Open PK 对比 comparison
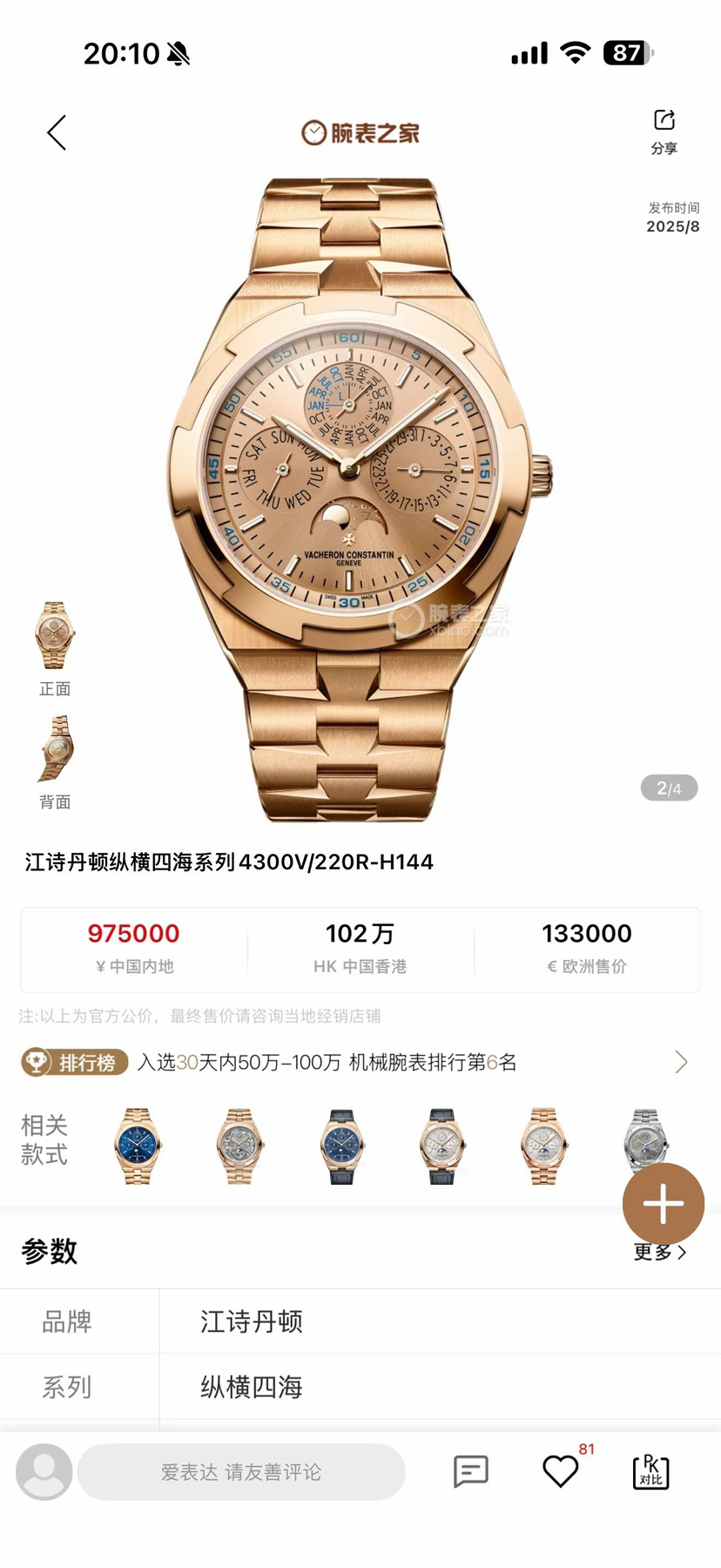The width and height of the screenshot is (721, 1568). coord(650,1472)
